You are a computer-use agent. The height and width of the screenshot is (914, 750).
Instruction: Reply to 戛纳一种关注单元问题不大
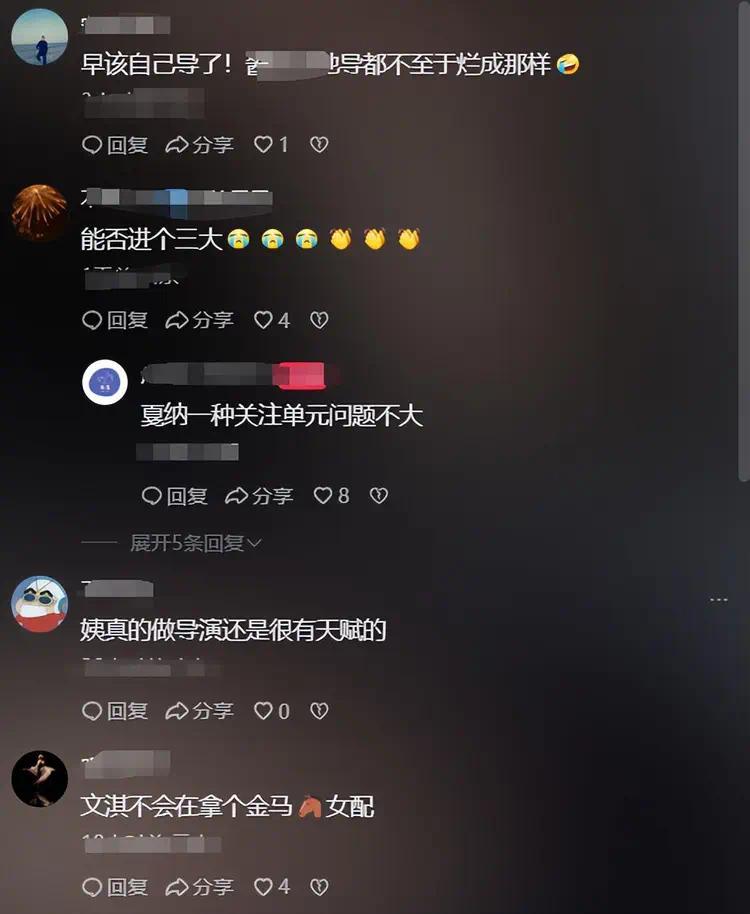(x=175, y=496)
